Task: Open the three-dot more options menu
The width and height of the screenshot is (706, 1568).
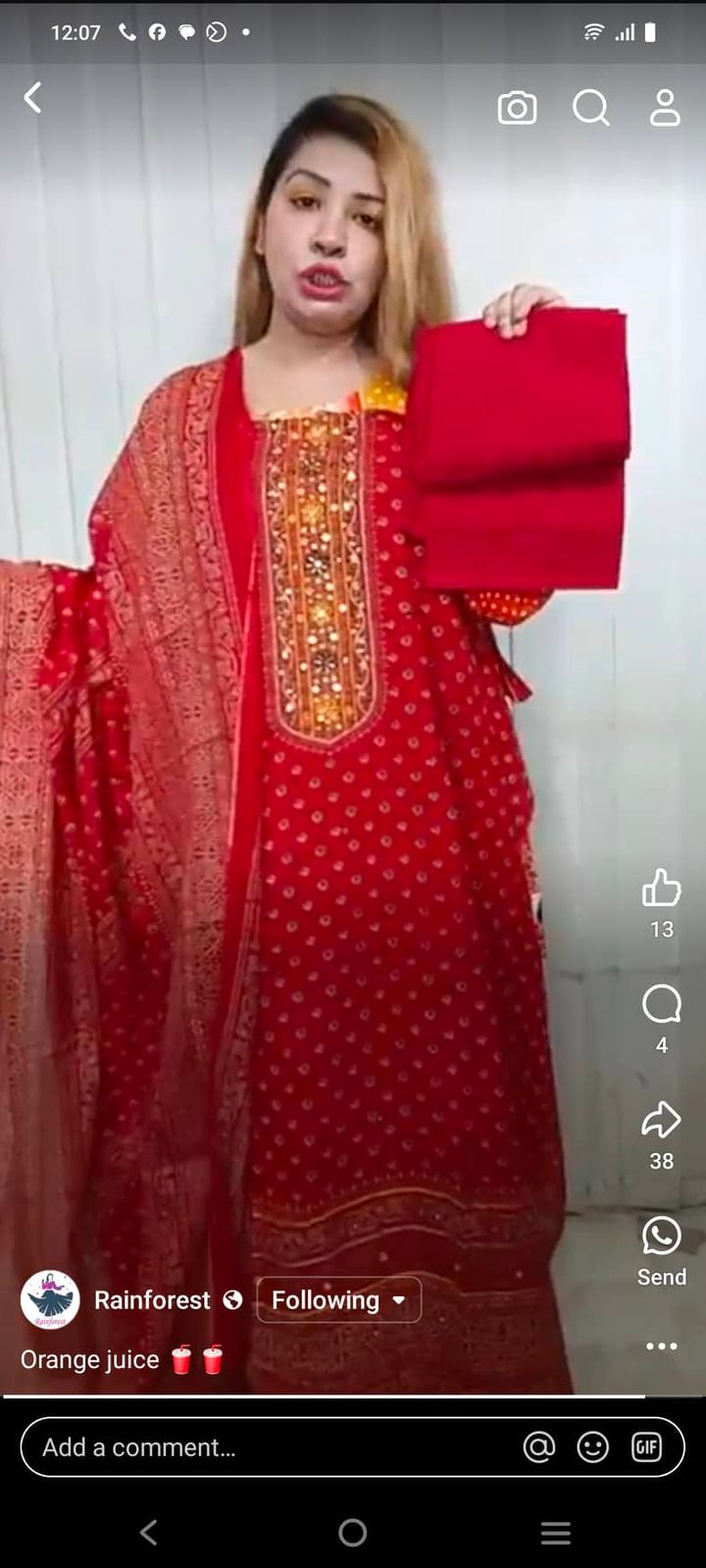Action: click(x=662, y=1346)
